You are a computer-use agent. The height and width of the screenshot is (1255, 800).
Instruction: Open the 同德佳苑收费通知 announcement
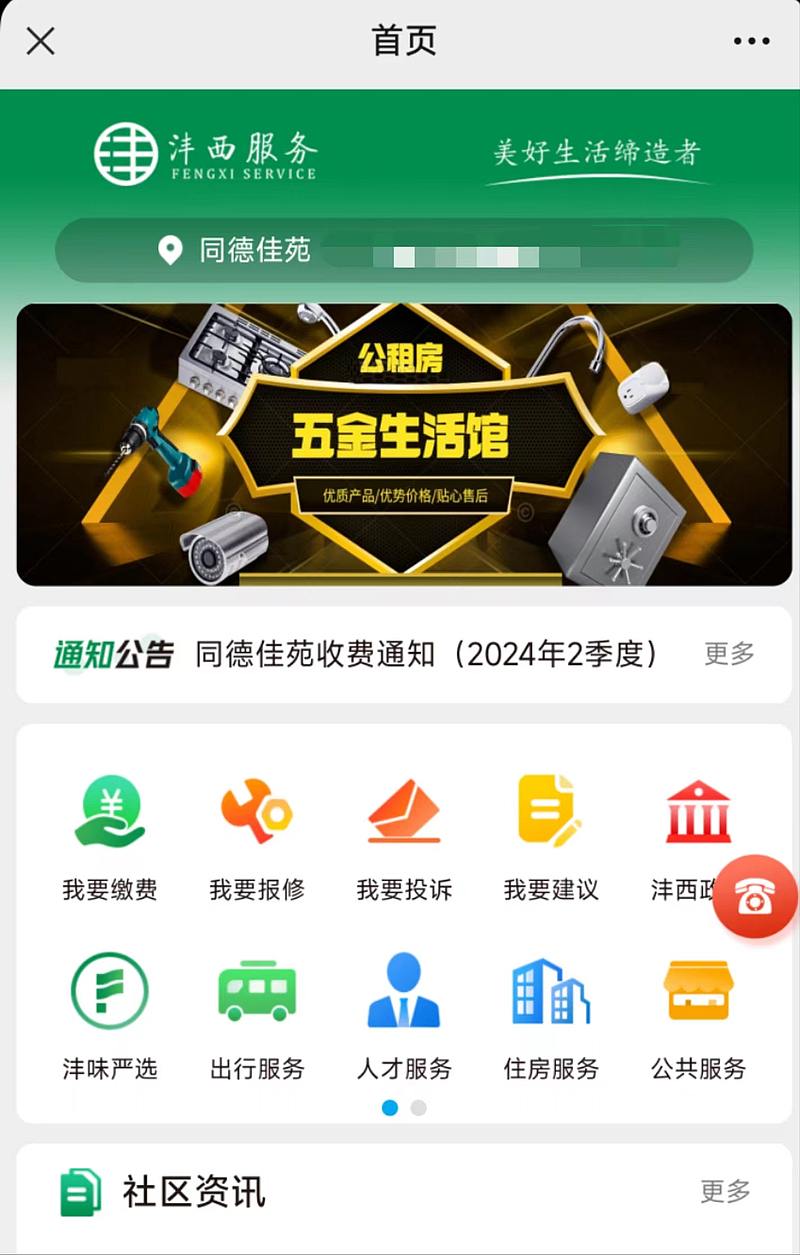coord(427,654)
